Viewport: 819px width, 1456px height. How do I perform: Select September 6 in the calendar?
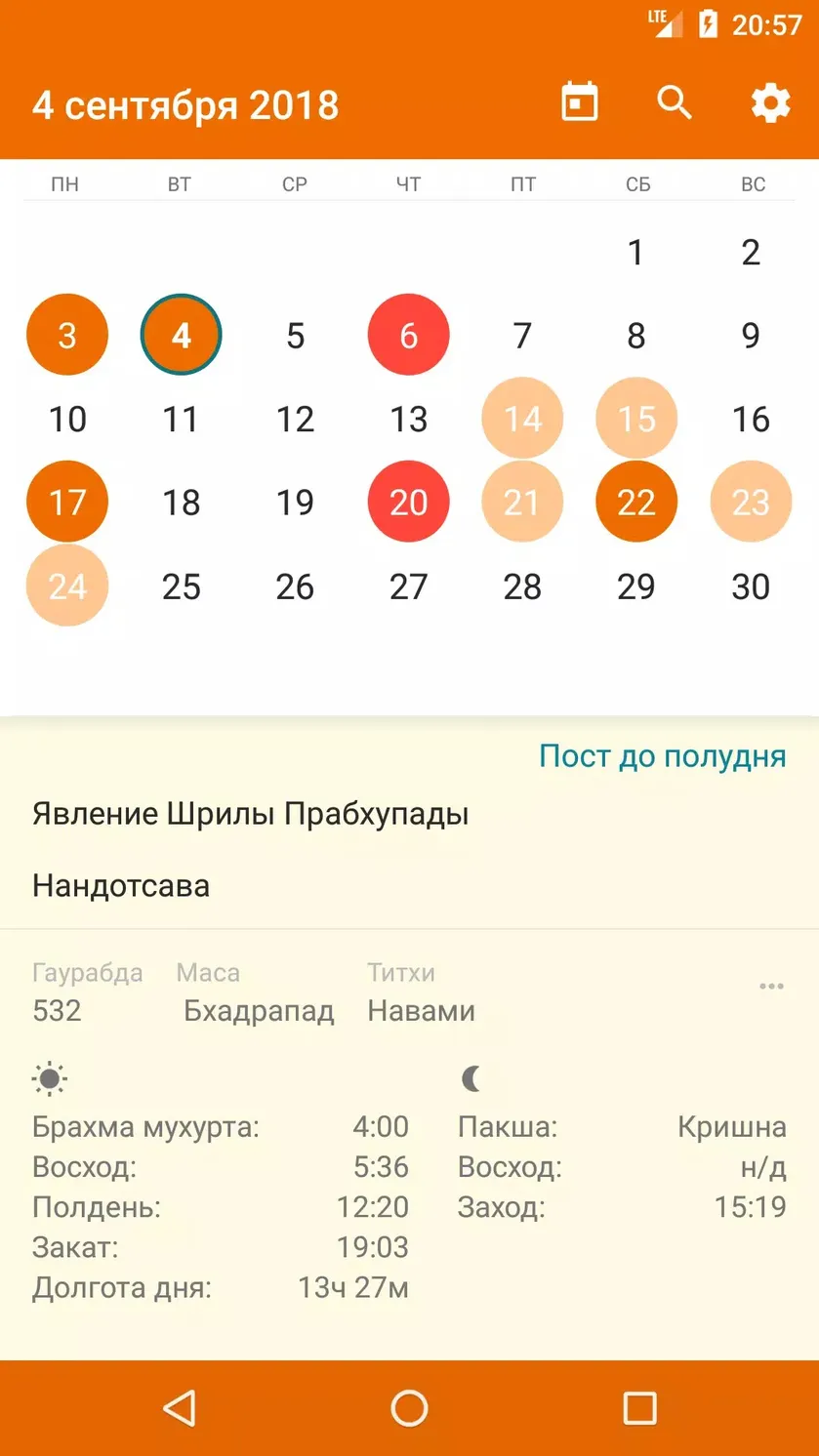tap(408, 335)
